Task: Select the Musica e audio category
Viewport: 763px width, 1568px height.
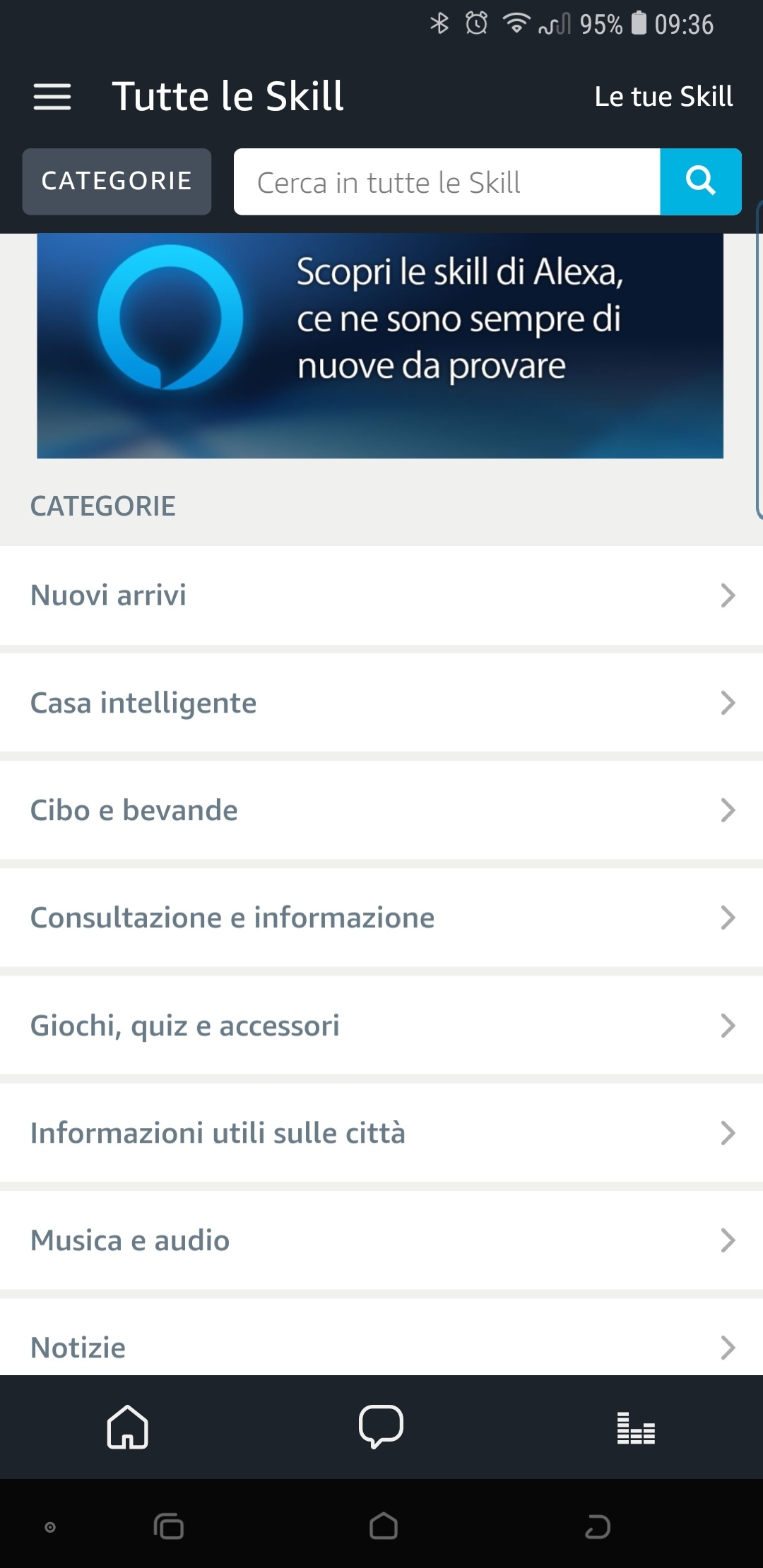Action: [381, 1240]
